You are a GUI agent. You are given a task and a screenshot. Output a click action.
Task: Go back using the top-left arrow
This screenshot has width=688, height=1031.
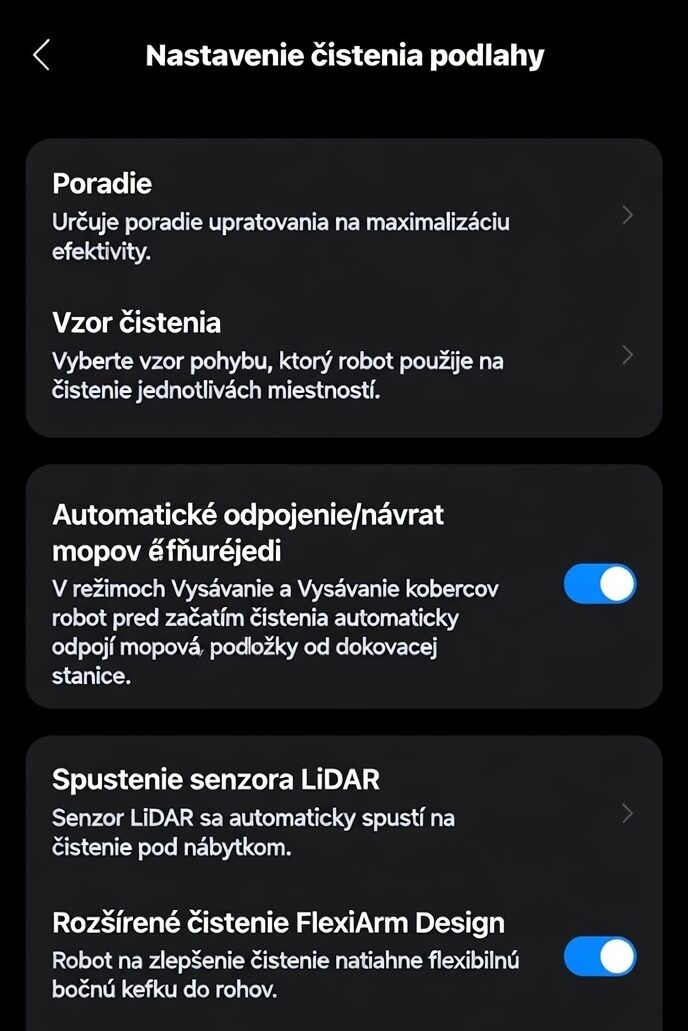[x=41, y=55]
